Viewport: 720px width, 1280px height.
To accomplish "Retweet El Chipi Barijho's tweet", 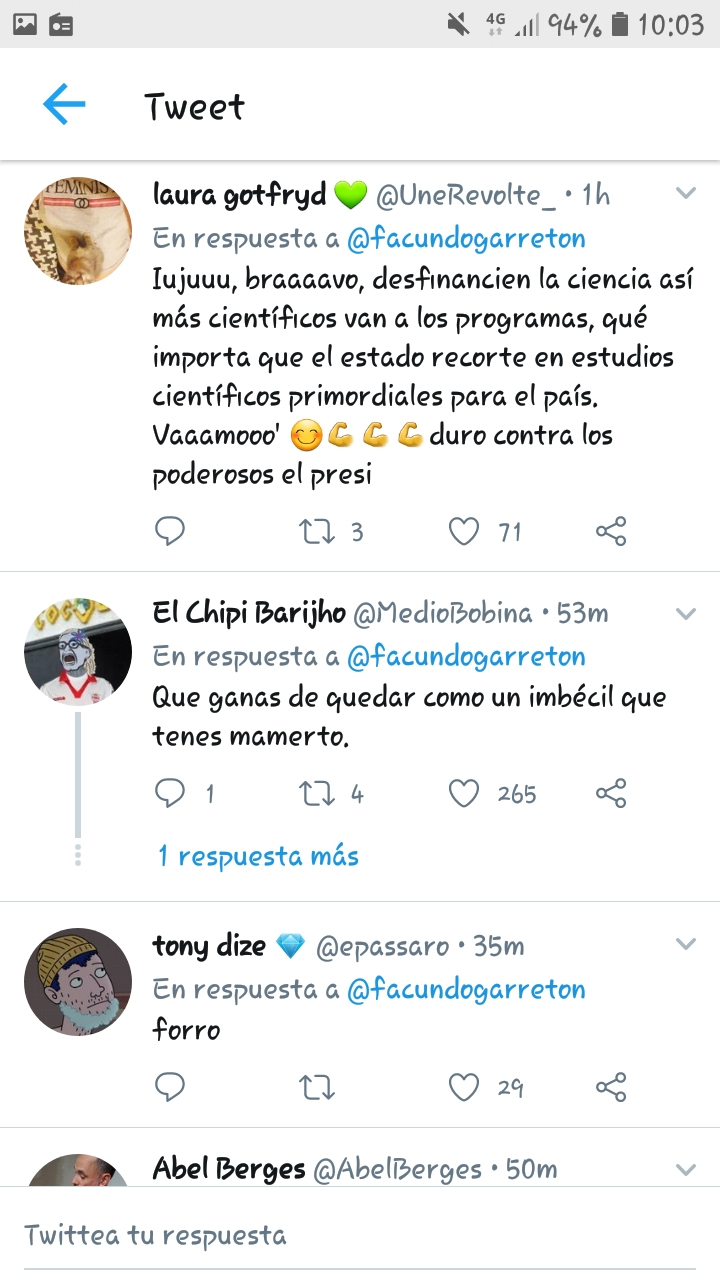I will click(317, 794).
